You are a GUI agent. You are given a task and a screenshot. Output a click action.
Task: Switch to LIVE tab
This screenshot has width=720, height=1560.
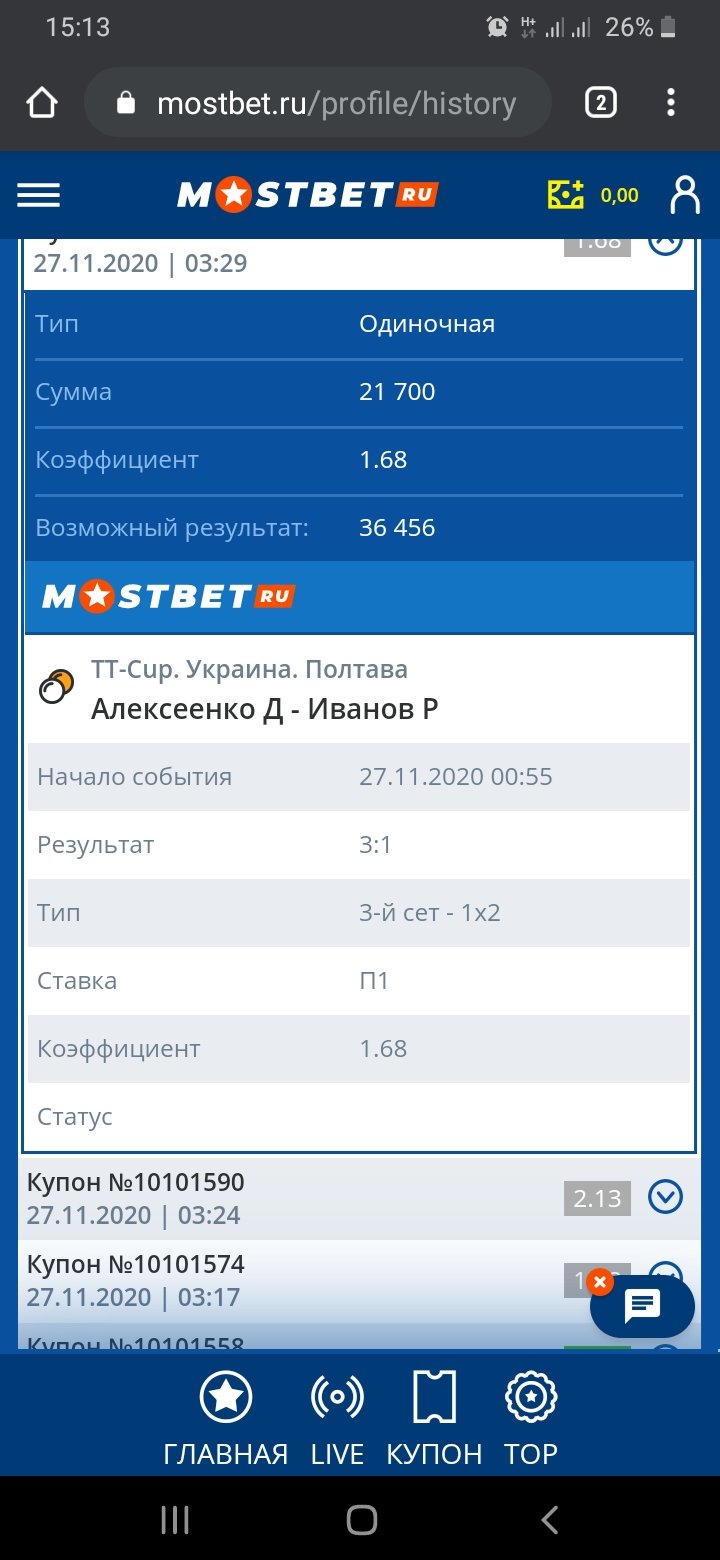point(337,1418)
